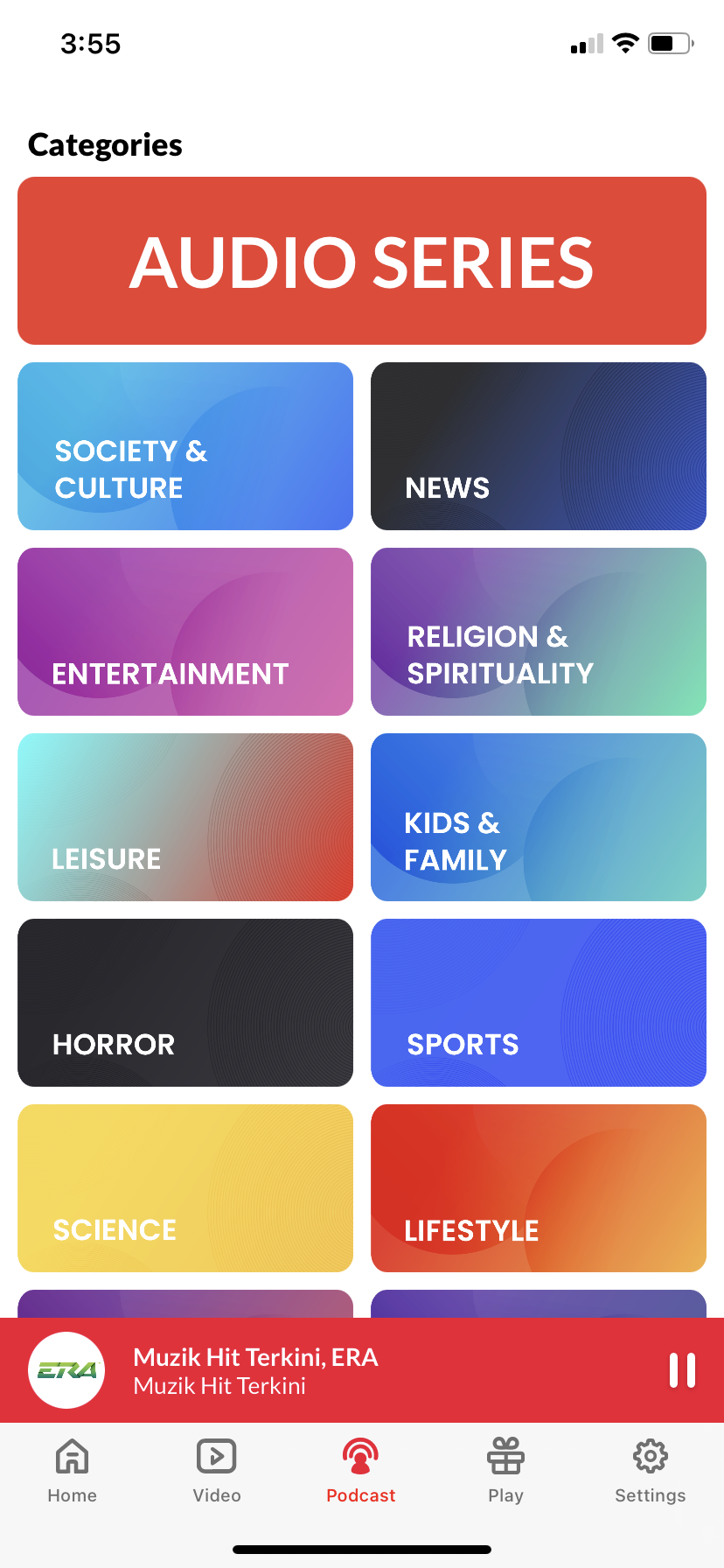
Task: Choose the Leisure category
Action: click(185, 817)
